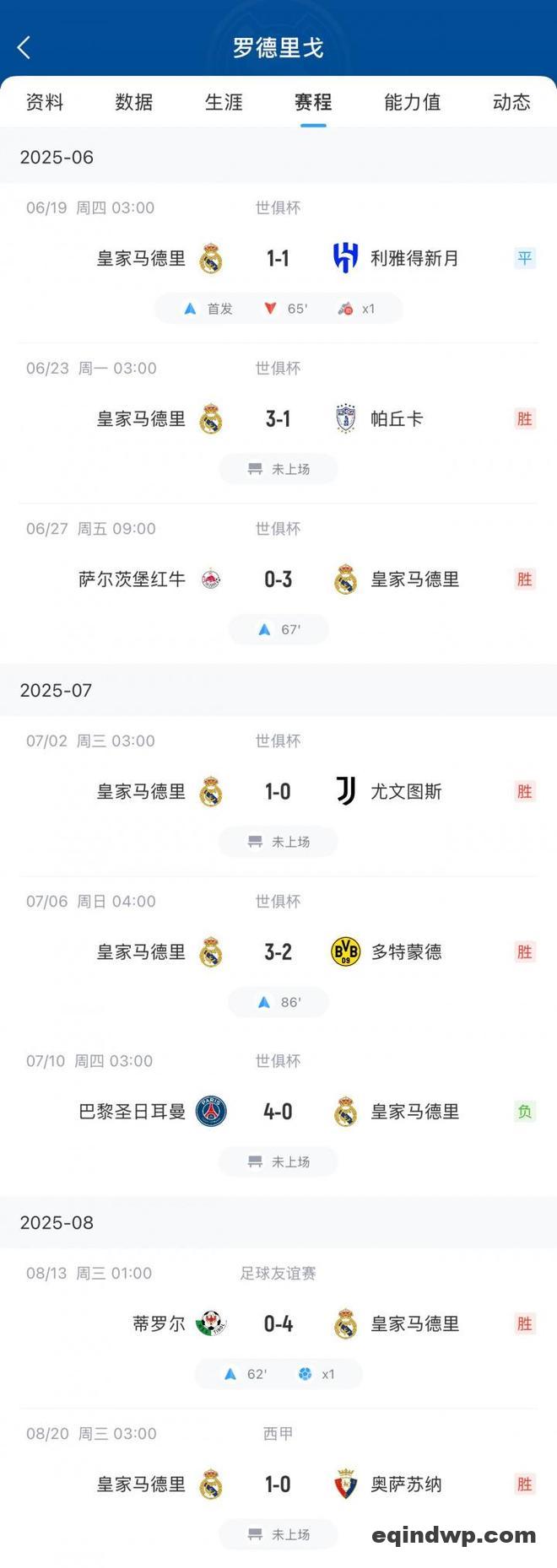The width and height of the screenshot is (557, 1568).
Task: View the 萨尔茨堡红牛 vs 皇家马德里 match
Action: pos(278,579)
